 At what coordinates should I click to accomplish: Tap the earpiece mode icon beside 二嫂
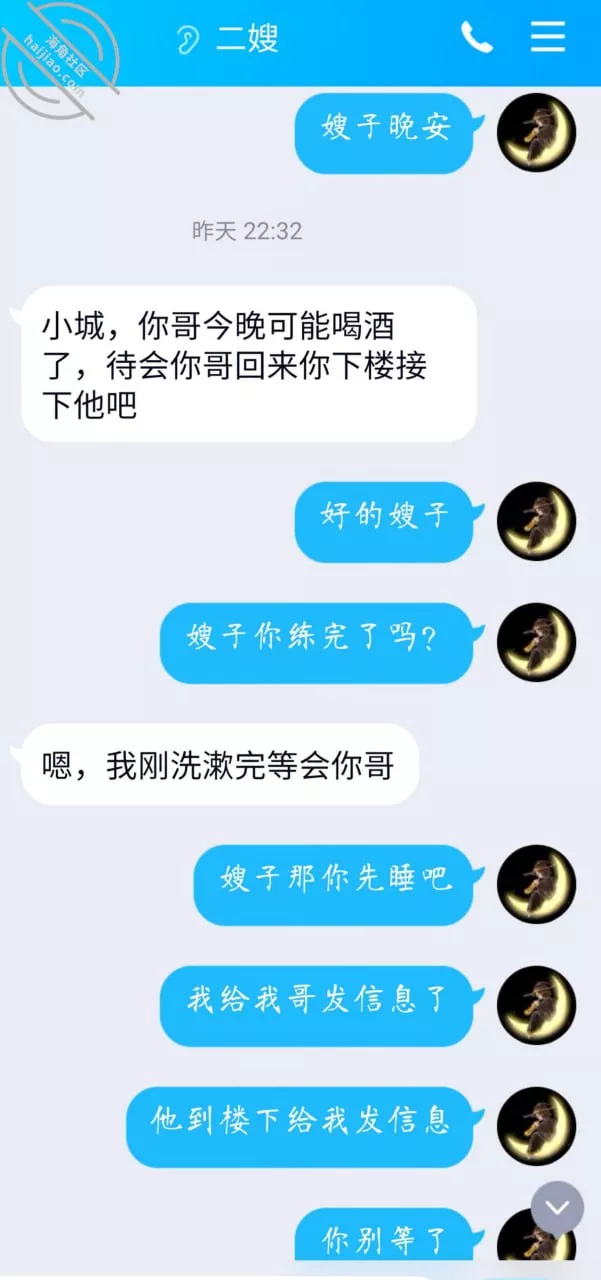[x=187, y=38]
